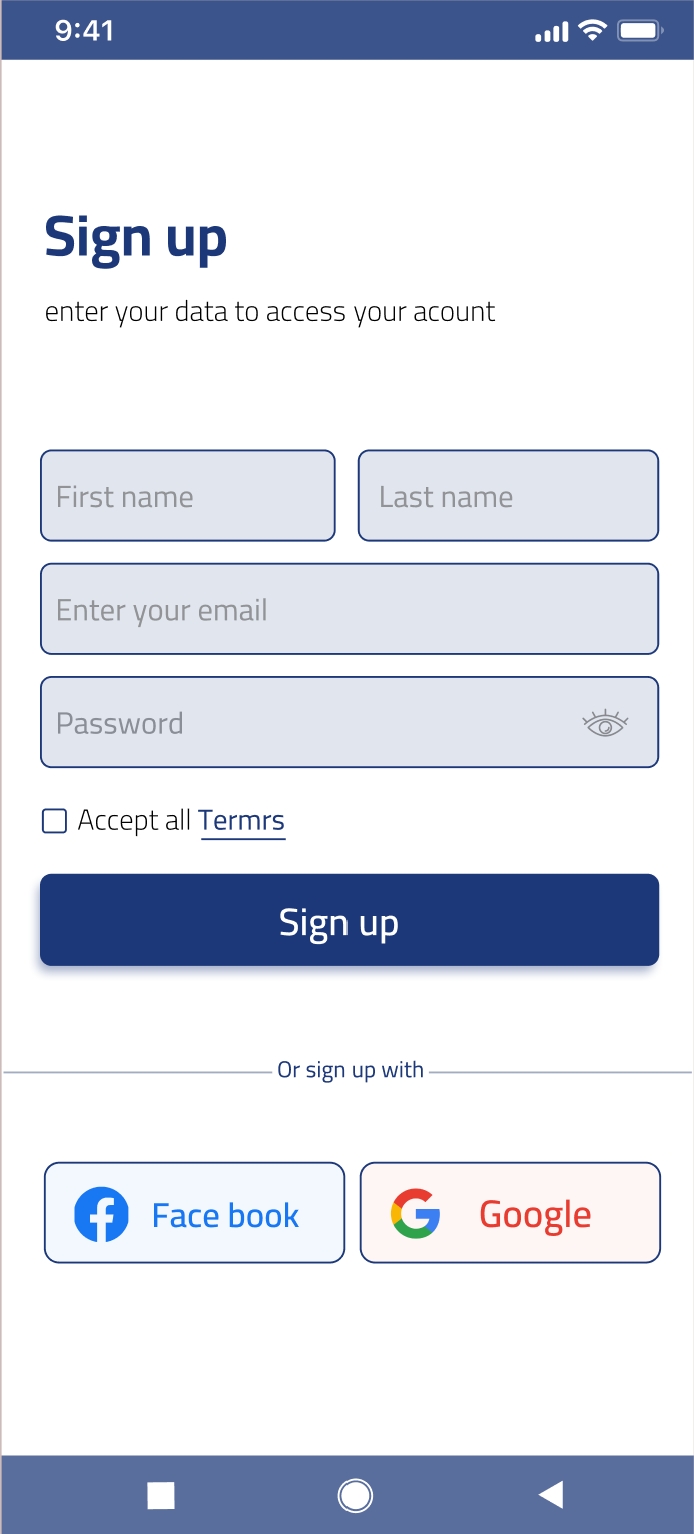Tap the Password field
694x1534 pixels.
click(x=300, y=722)
